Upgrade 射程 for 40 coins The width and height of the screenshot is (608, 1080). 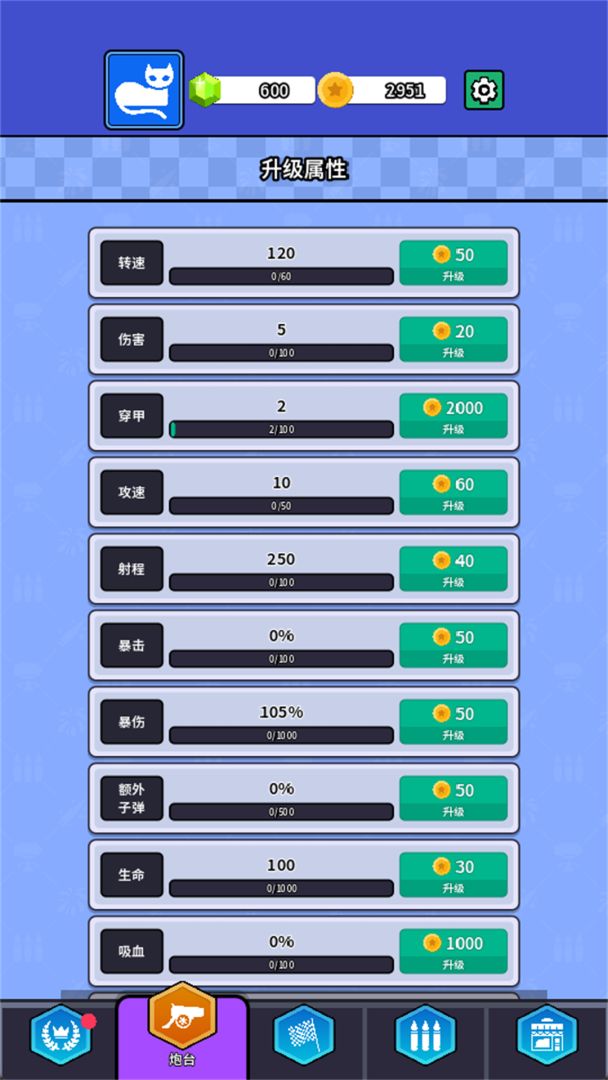453,569
